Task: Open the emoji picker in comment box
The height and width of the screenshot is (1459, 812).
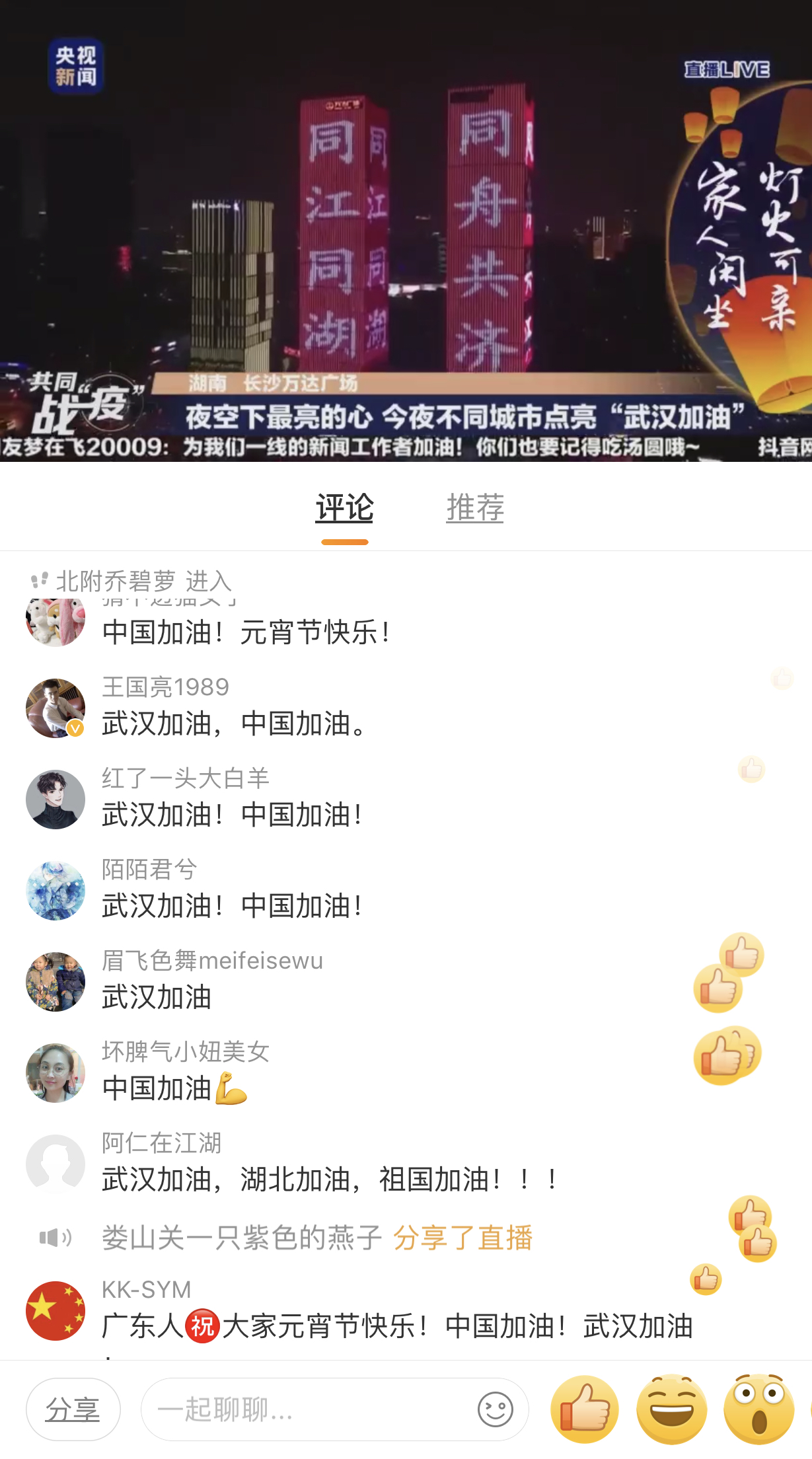Action: [x=495, y=1409]
